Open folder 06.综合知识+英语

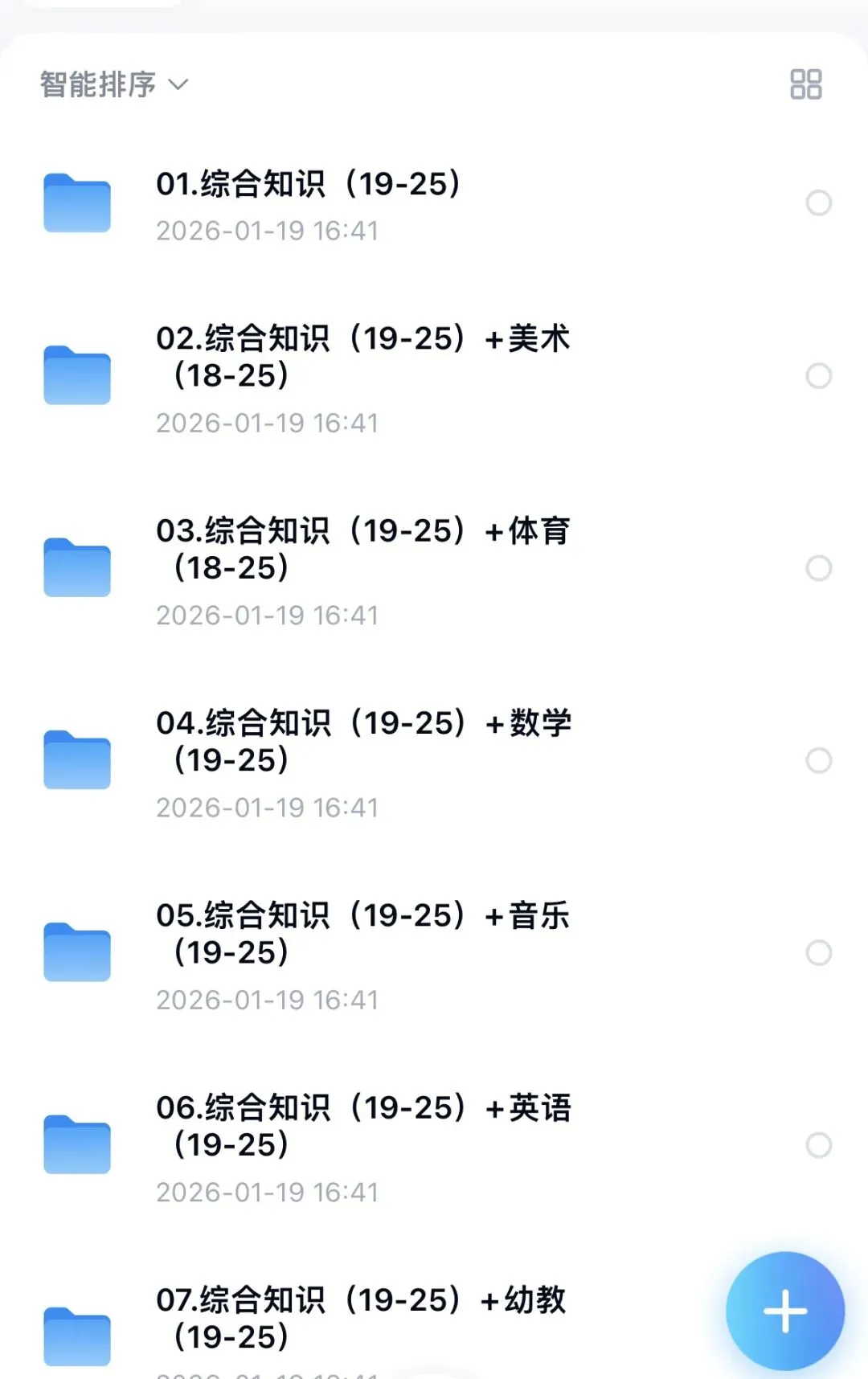[362, 1126]
